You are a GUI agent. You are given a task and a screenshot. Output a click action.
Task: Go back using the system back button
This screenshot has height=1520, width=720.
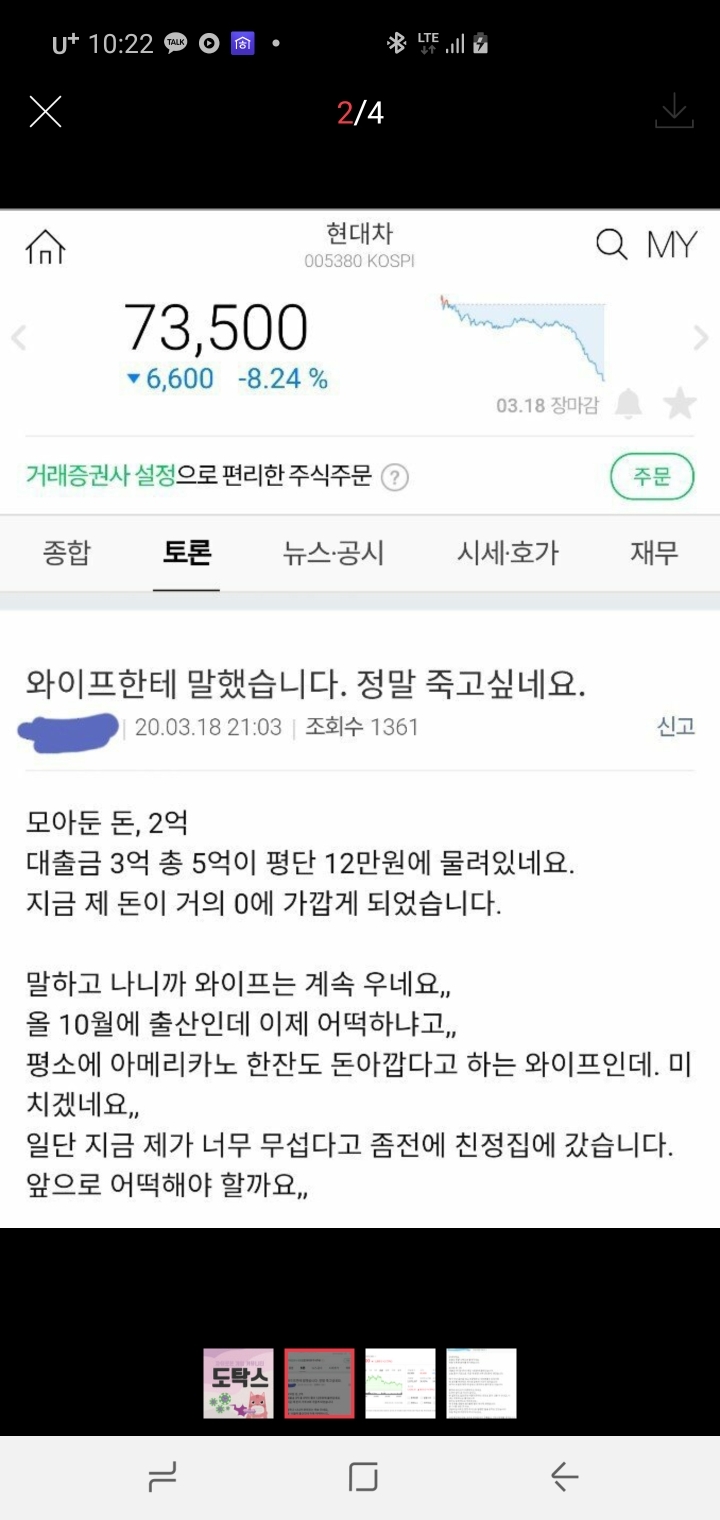(564, 1476)
